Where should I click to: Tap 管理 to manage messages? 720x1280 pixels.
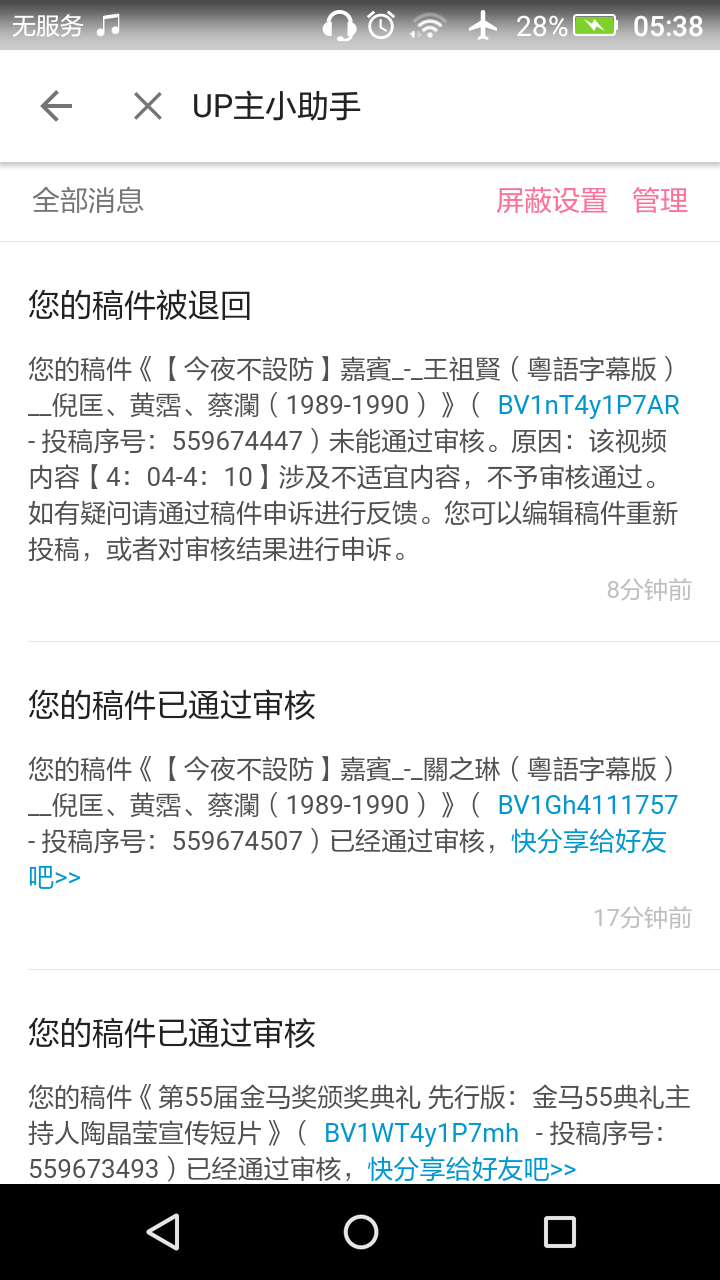(660, 201)
